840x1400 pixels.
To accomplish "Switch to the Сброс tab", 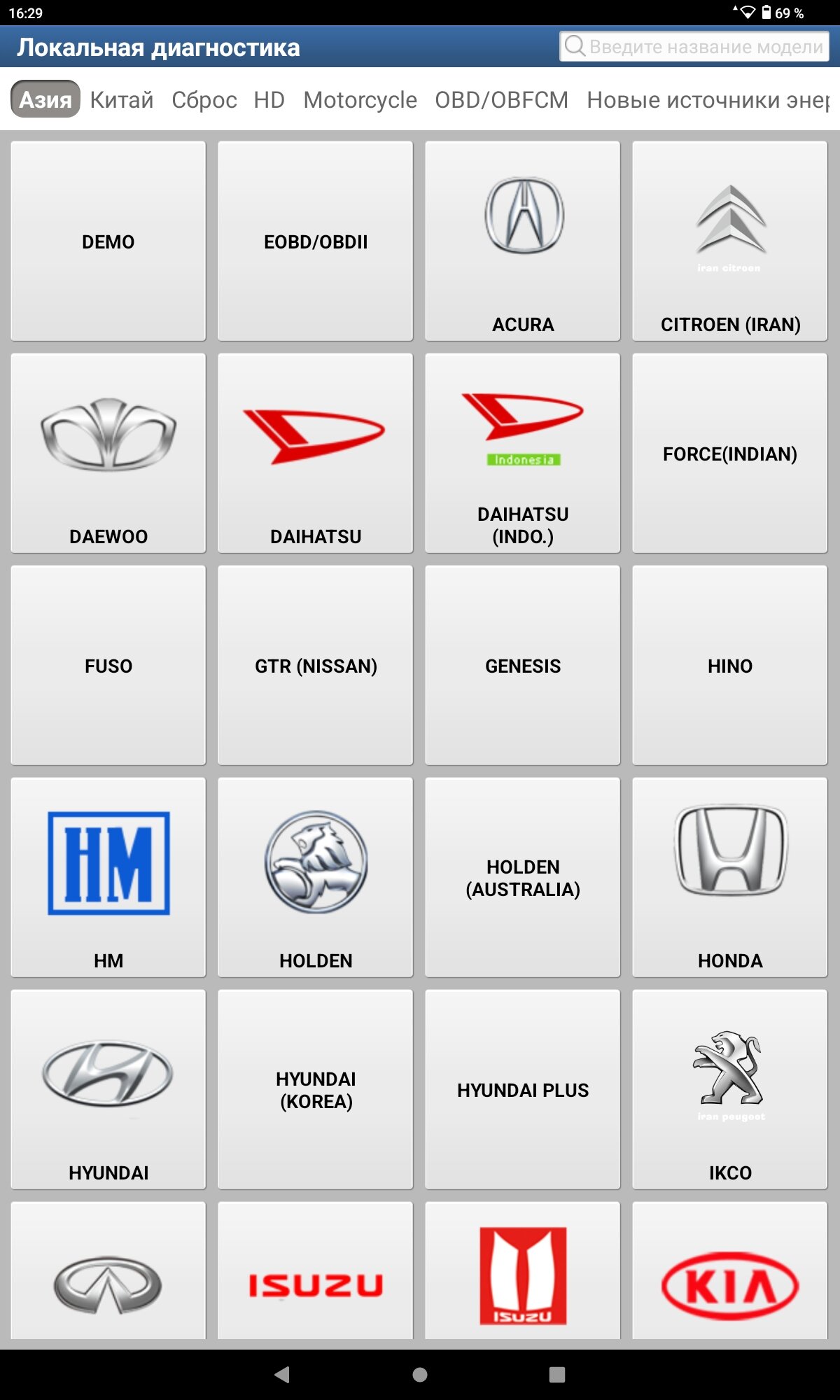I will [204, 99].
